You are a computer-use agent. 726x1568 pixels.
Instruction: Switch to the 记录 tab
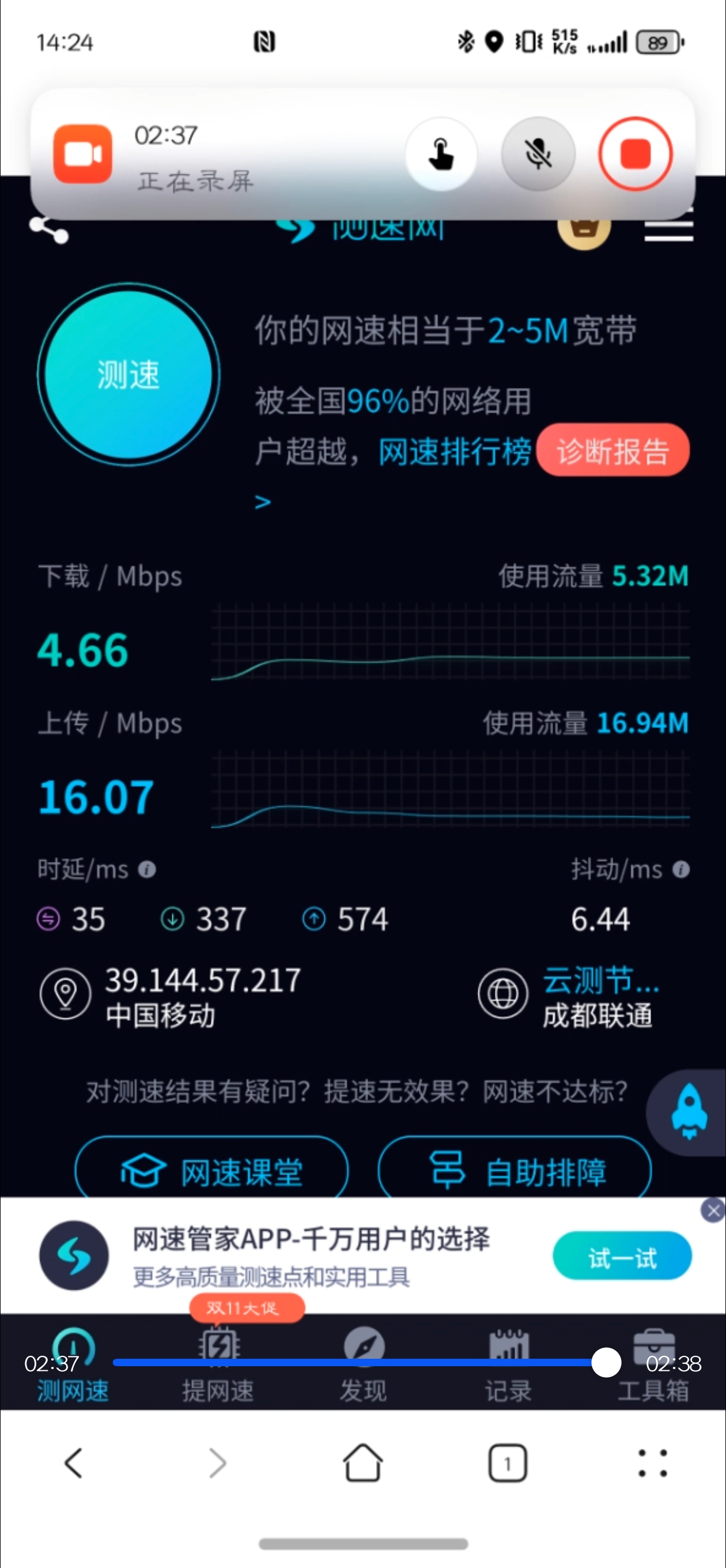pos(508,1389)
